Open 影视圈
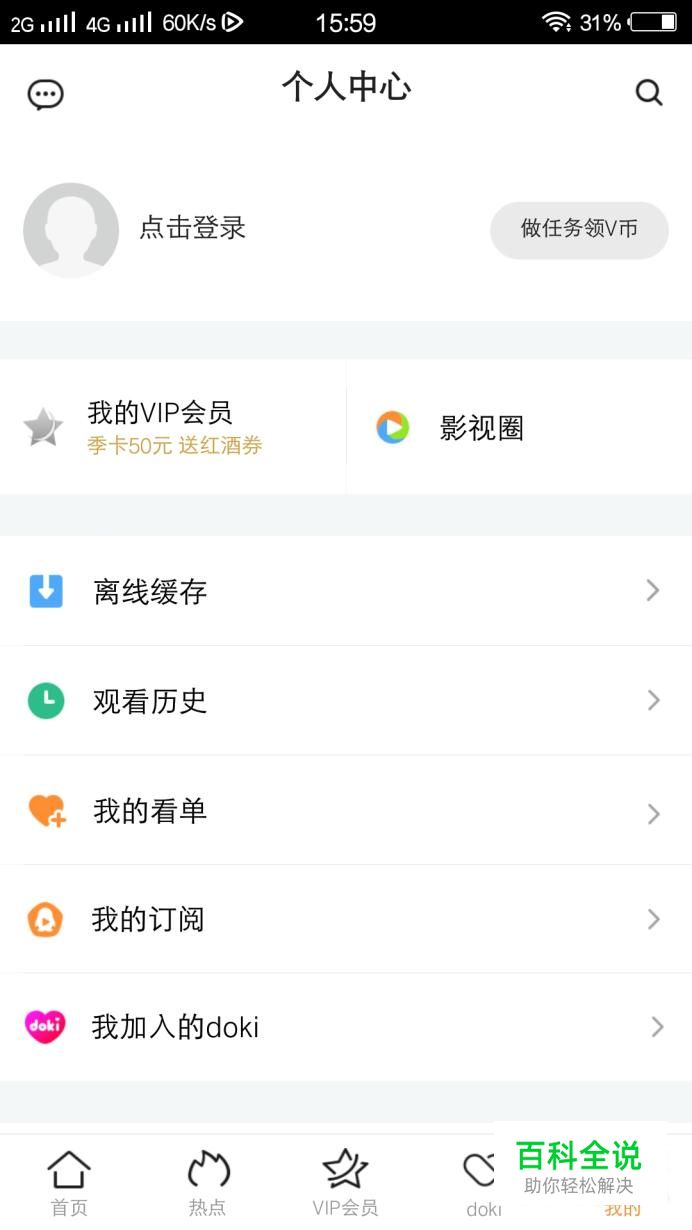Viewport: 692px width, 1230px height. [480, 428]
